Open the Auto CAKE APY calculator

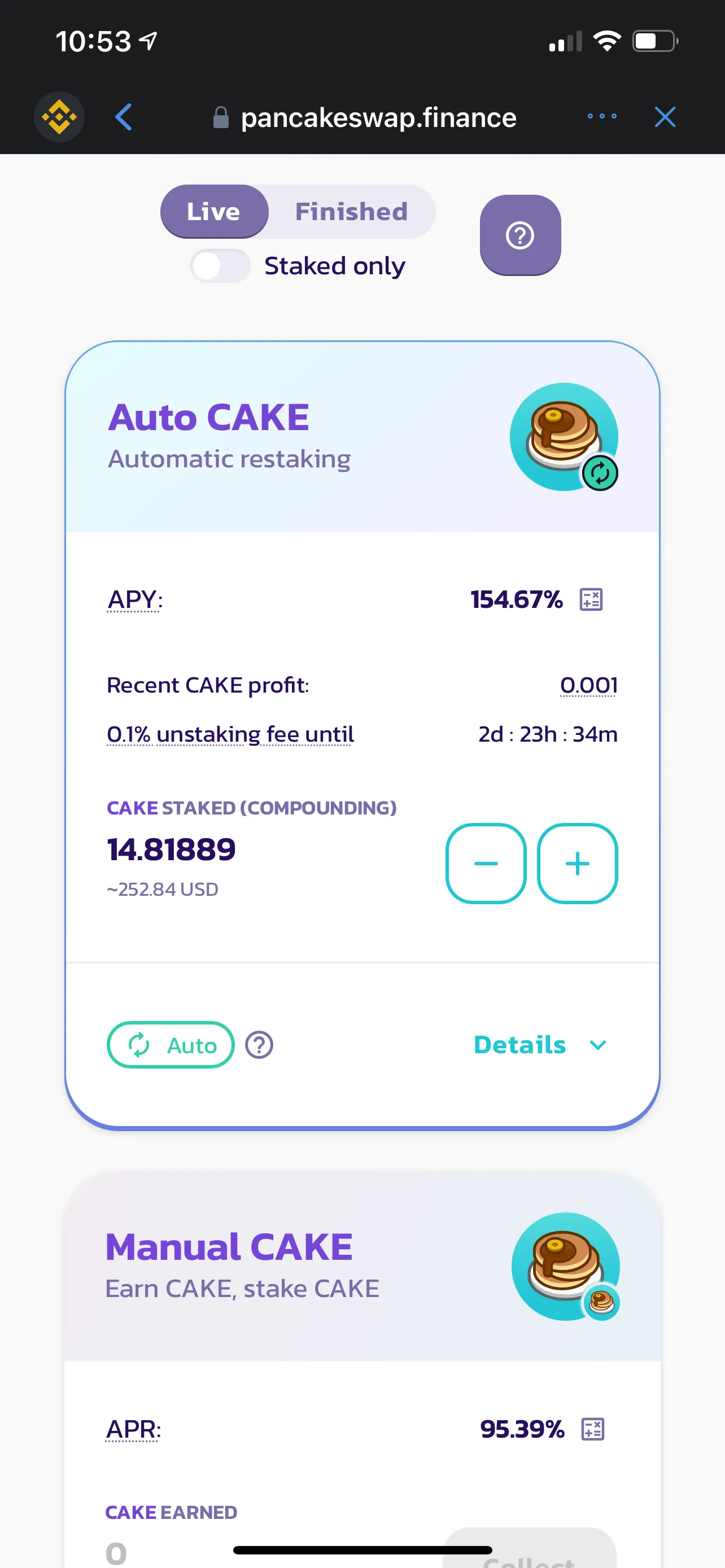(591, 599)
